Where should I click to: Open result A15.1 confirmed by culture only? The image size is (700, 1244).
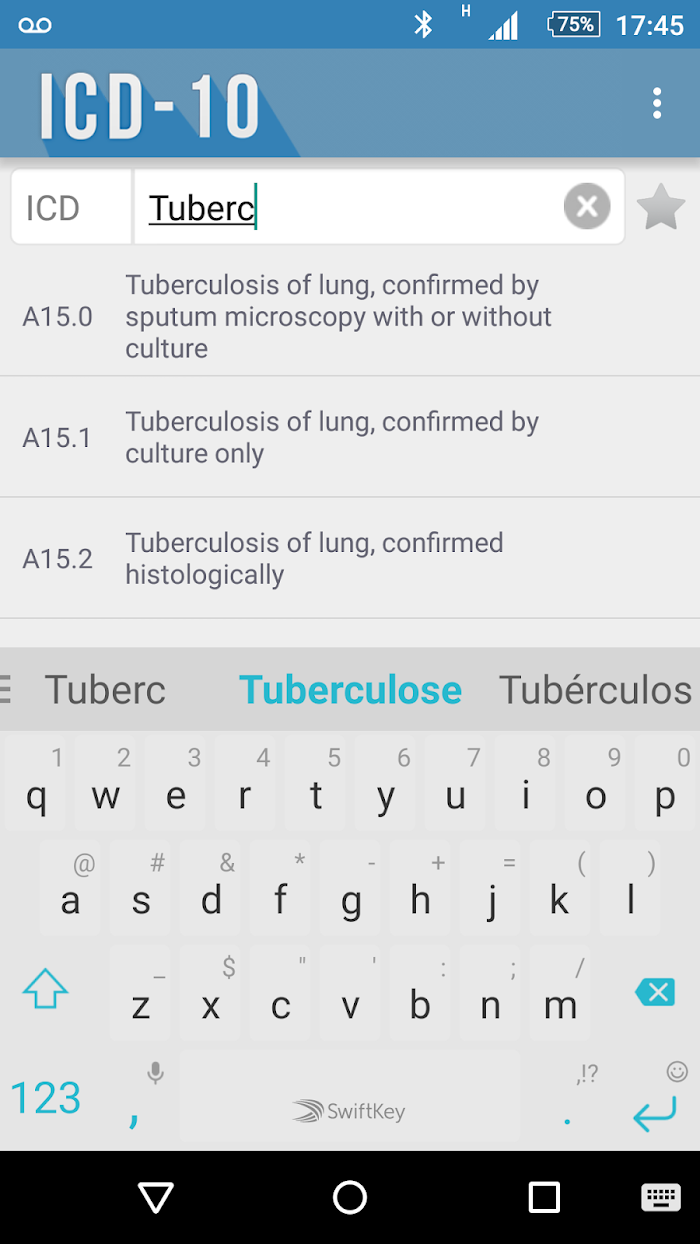click(x=350, y=437)
